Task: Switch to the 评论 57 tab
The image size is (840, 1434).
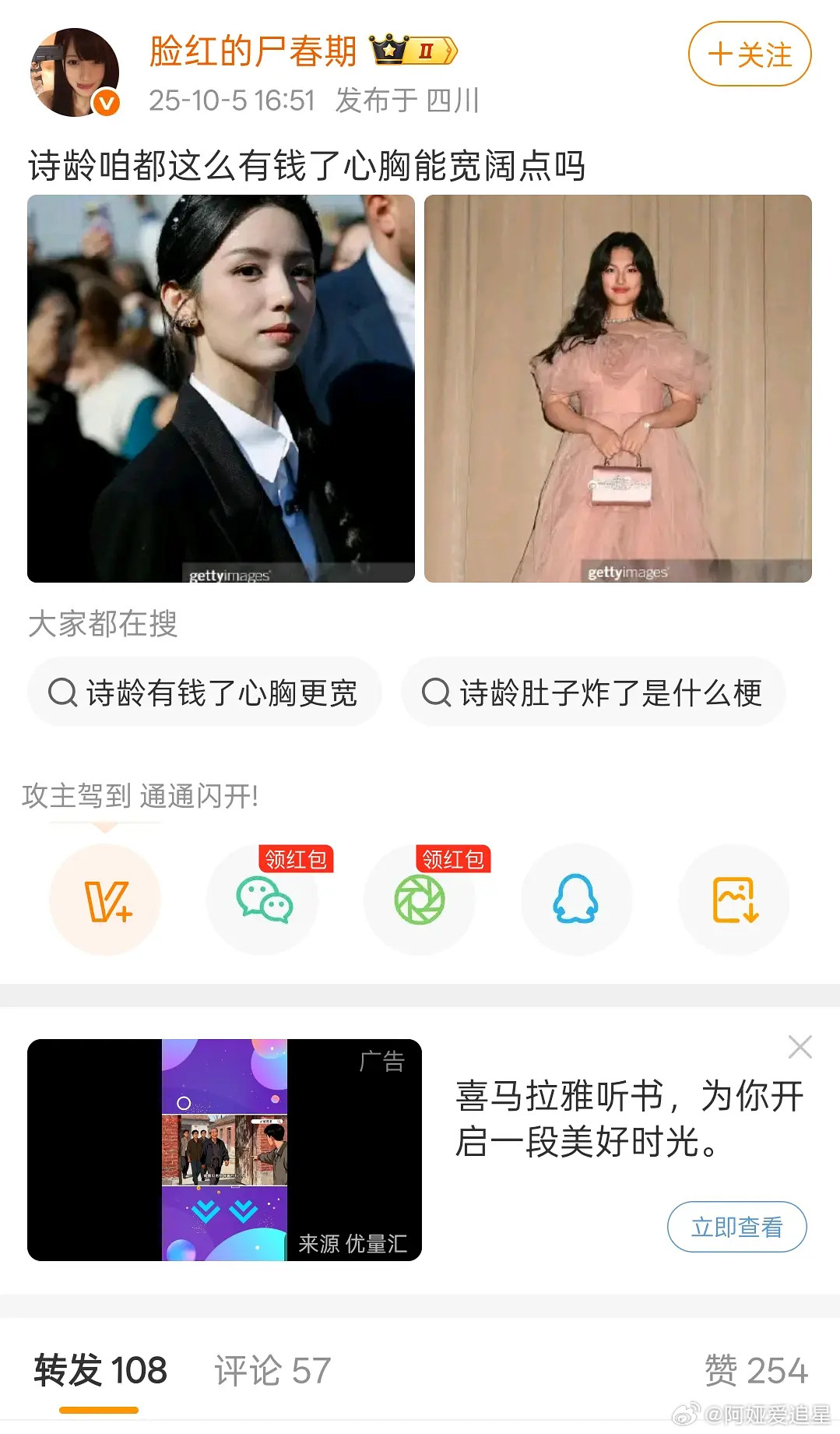Action: pos(272,1371)
